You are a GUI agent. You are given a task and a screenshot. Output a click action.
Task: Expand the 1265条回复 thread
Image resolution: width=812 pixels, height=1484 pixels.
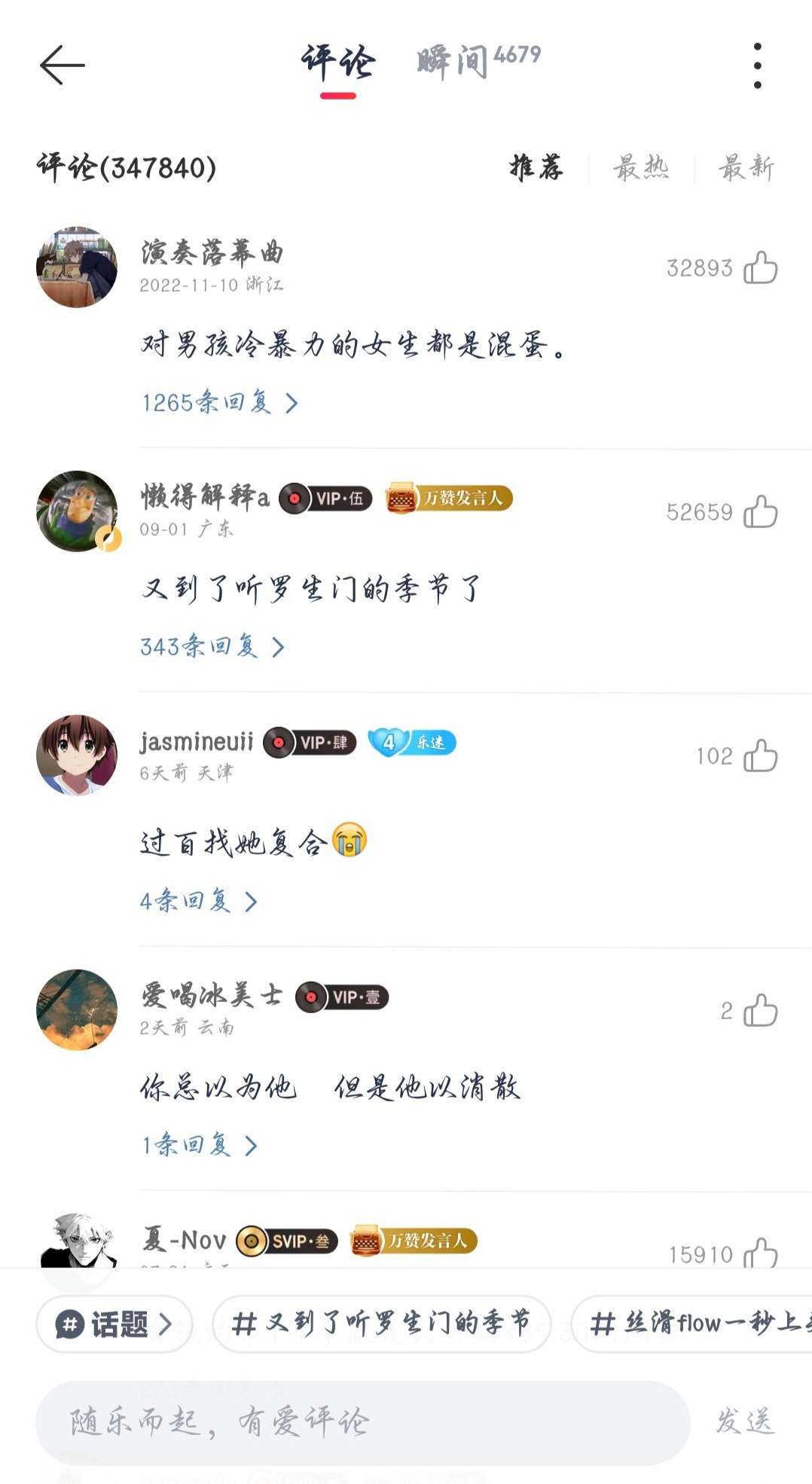tap(219, 403)
